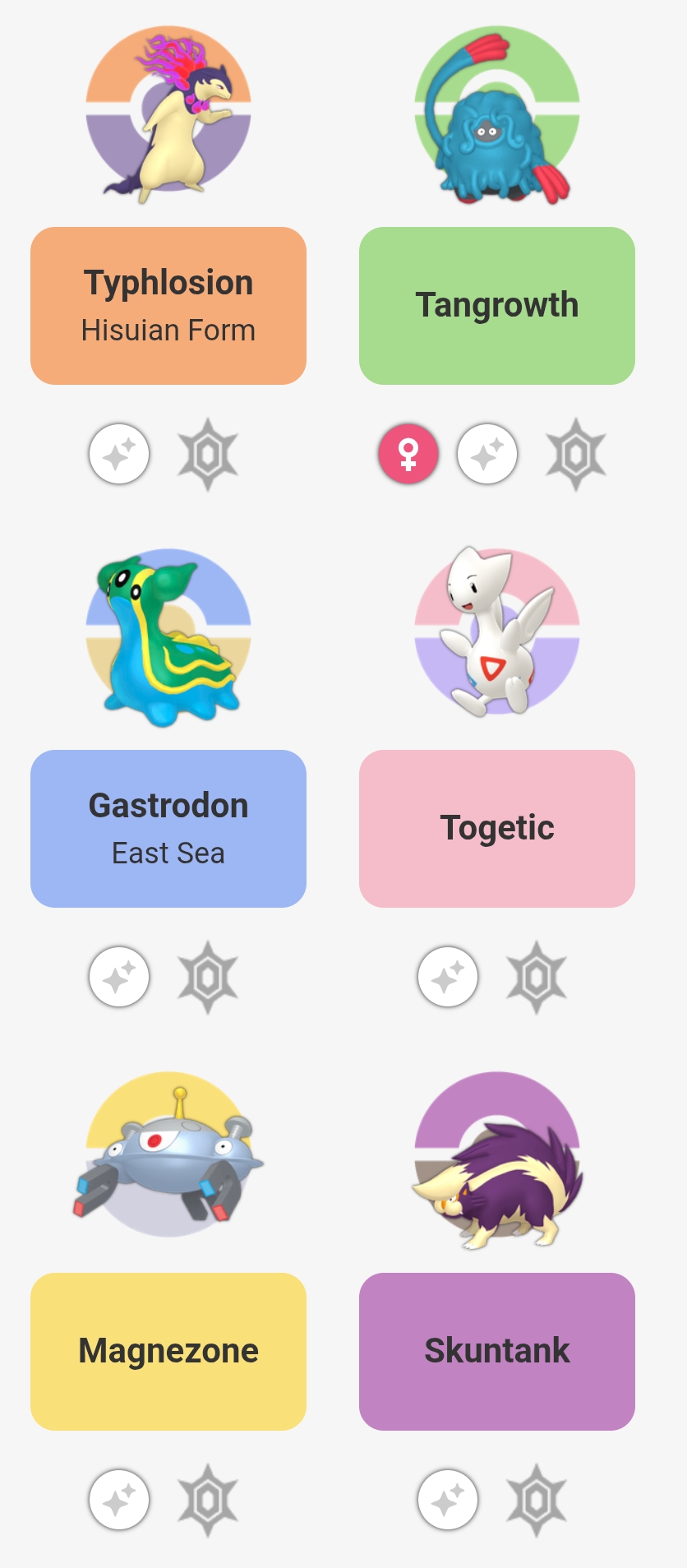The width and height of the screenshot is (687, 1568).
Task: Toggle shiny sparkle for Magnezone
Action: pos(120,1500)
